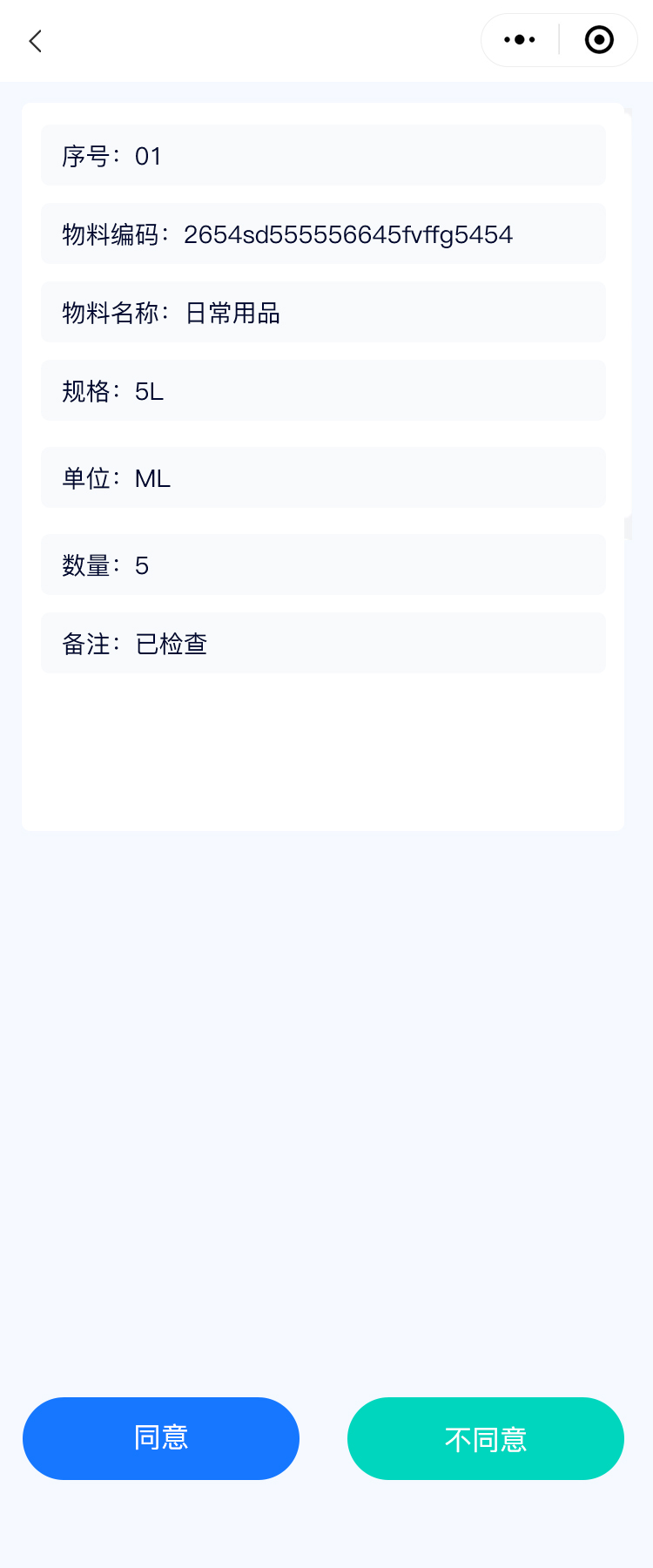Open the mini program three-dot menu

coord(520,40)
